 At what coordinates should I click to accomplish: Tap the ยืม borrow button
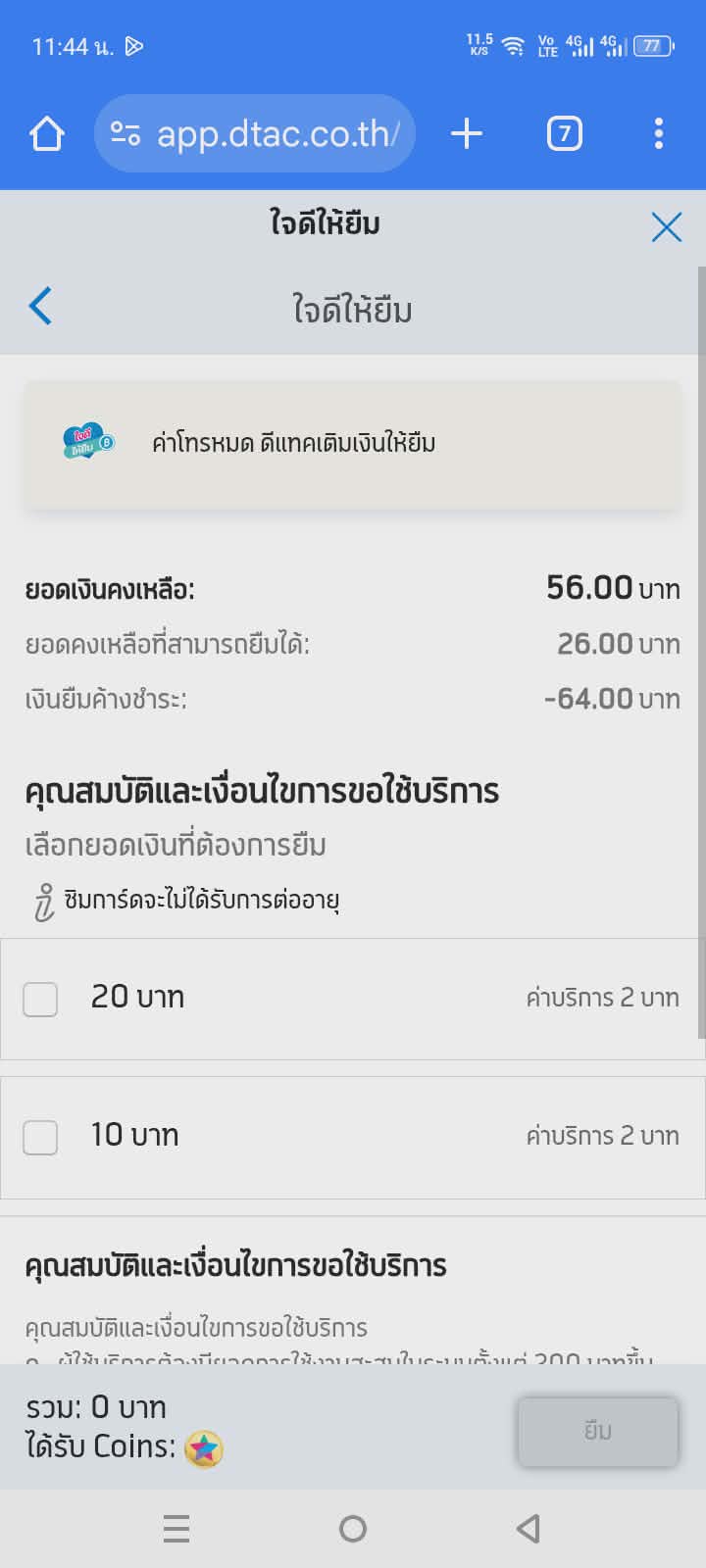click(598, 1432)
